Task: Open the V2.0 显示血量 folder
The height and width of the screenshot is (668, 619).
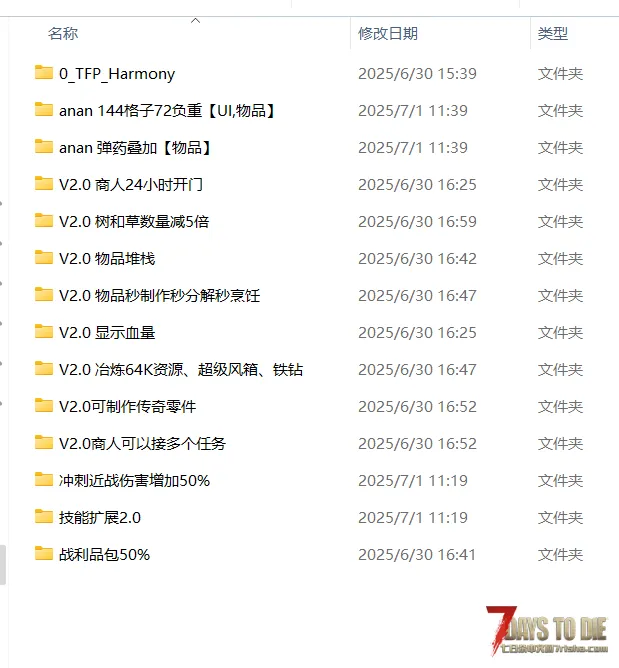Action: click(106, 333)
